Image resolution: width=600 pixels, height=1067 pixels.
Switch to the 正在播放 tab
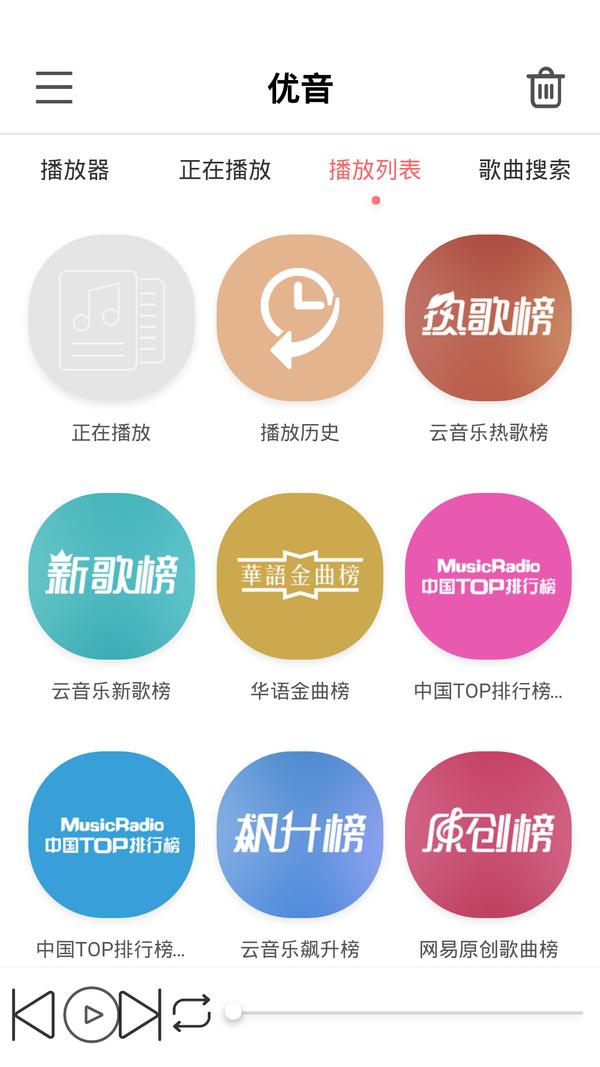[x=225, y=170]
